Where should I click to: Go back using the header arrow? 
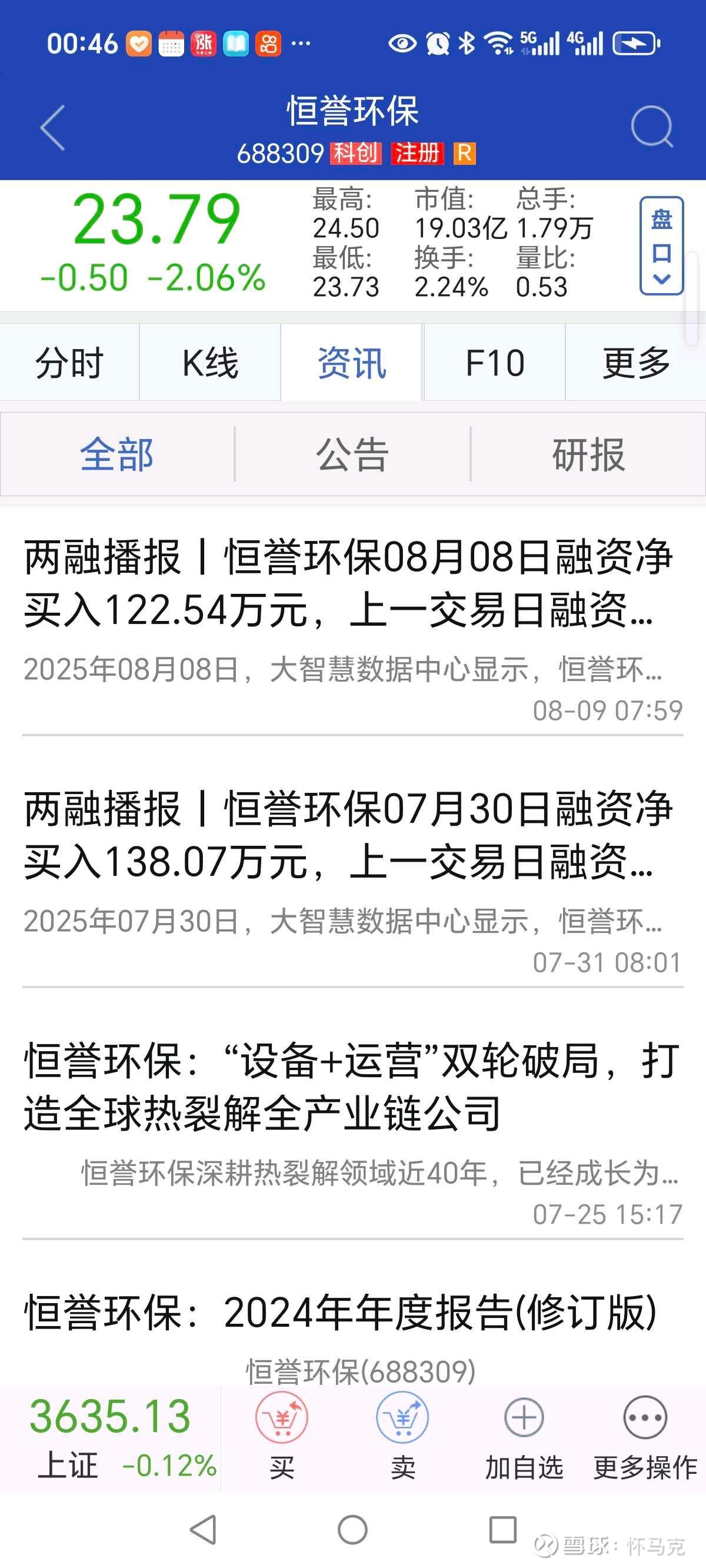tap(52, 127)
